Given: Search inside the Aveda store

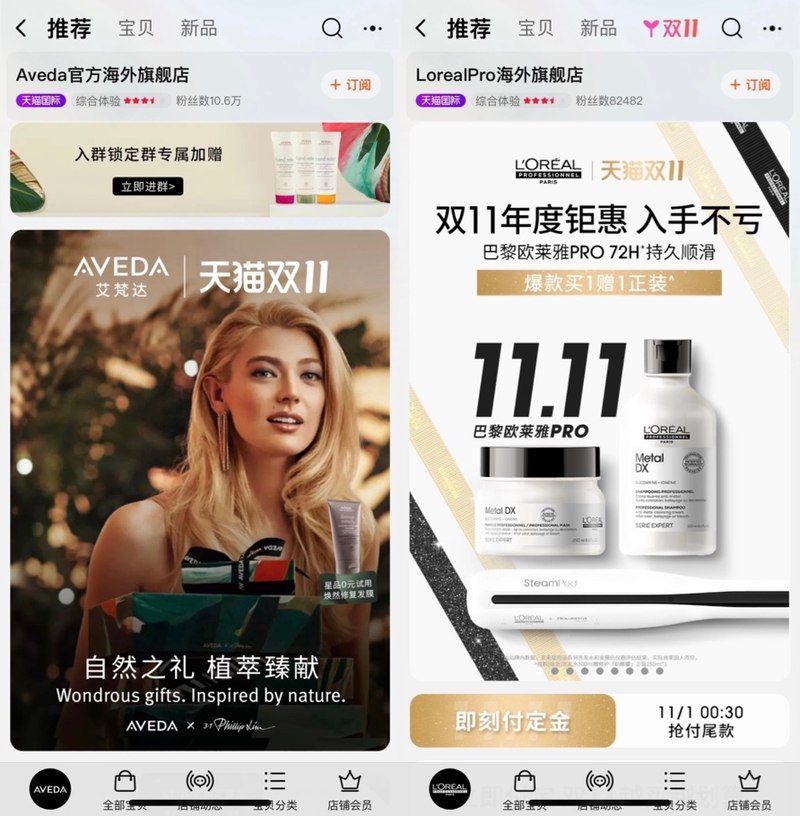Looking at the screenshot, I should (x=332, y=28).
